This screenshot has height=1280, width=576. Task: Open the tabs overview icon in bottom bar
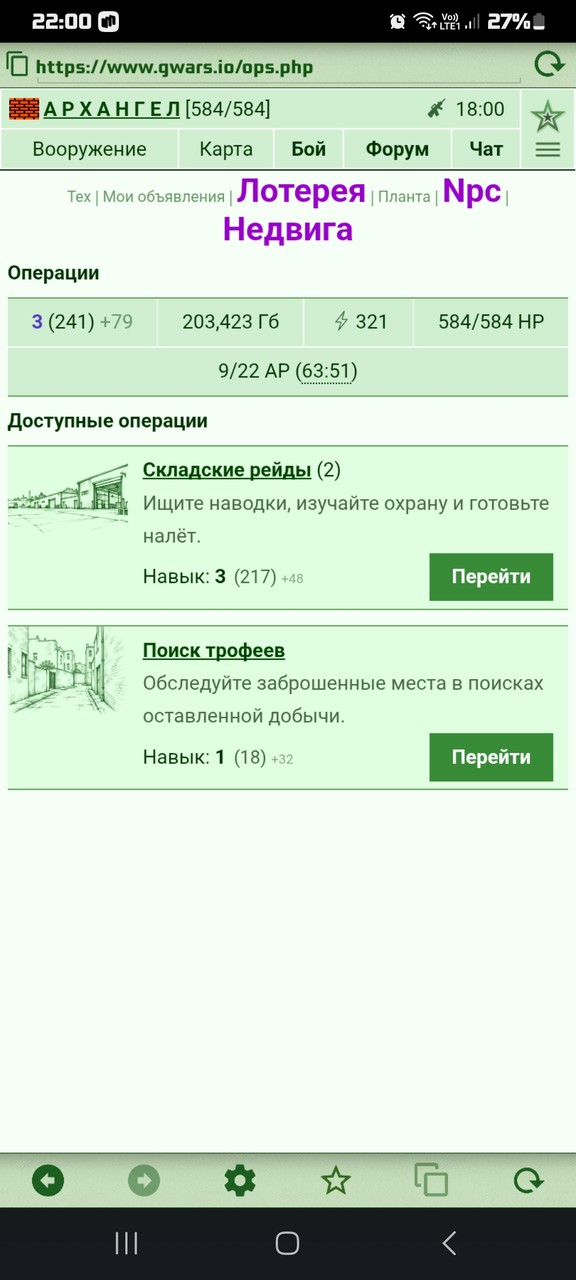[x=432, y=1180]
